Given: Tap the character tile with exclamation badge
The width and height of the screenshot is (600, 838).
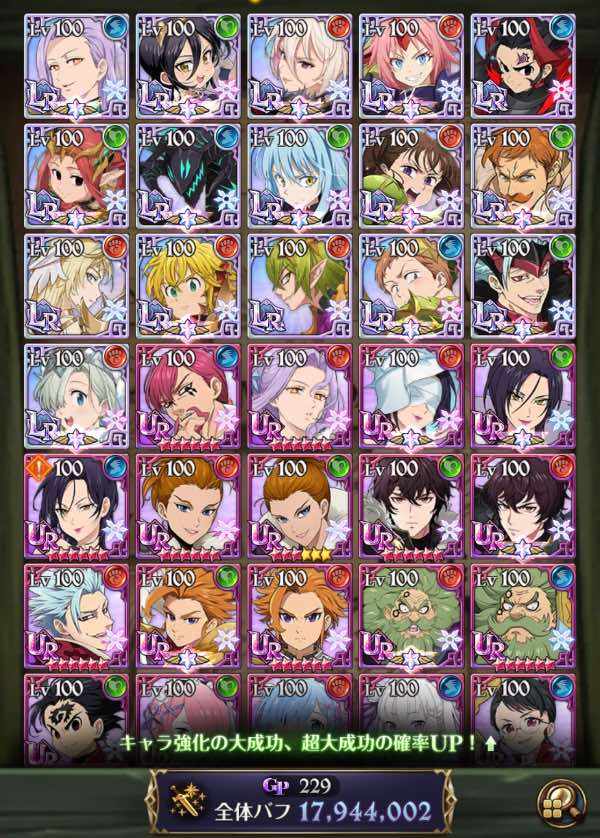Looking at the screenshot, I should pyautogui.click(x=75, y=505).
